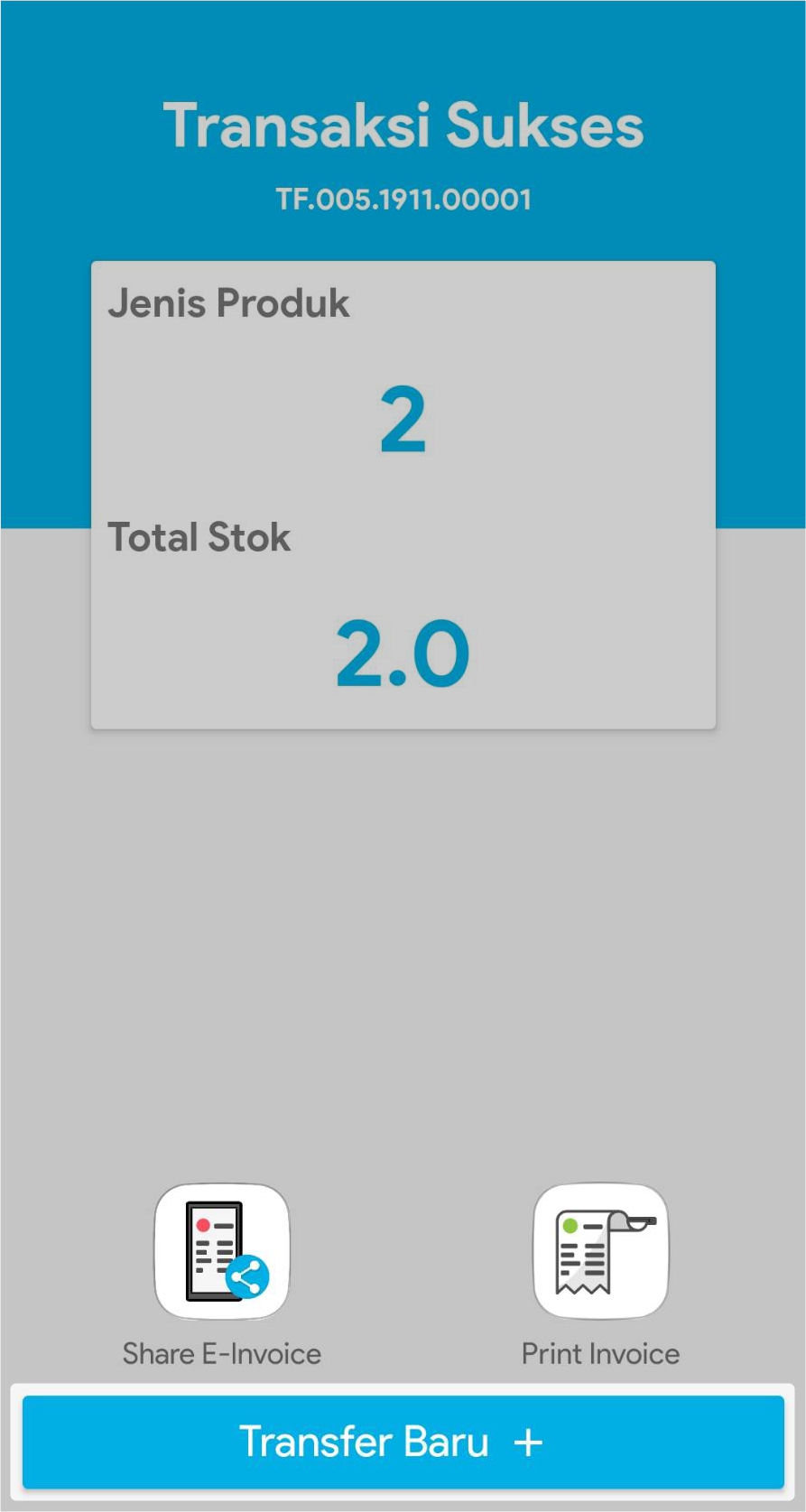Share the e-invoice
Screen dimensions: 806x1512
(x=222, y=1253)
